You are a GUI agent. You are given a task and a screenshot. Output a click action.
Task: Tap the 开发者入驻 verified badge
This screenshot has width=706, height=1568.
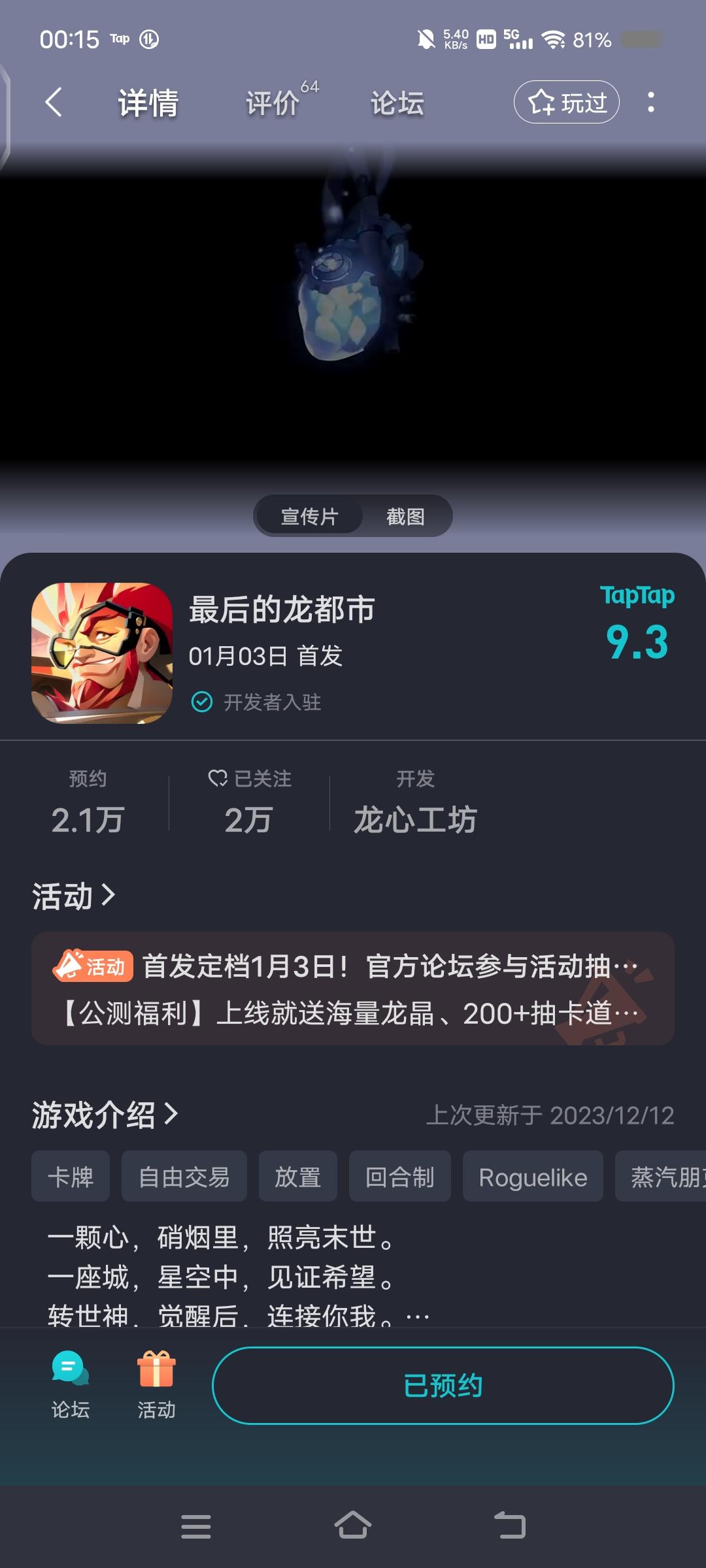[258, 702]
